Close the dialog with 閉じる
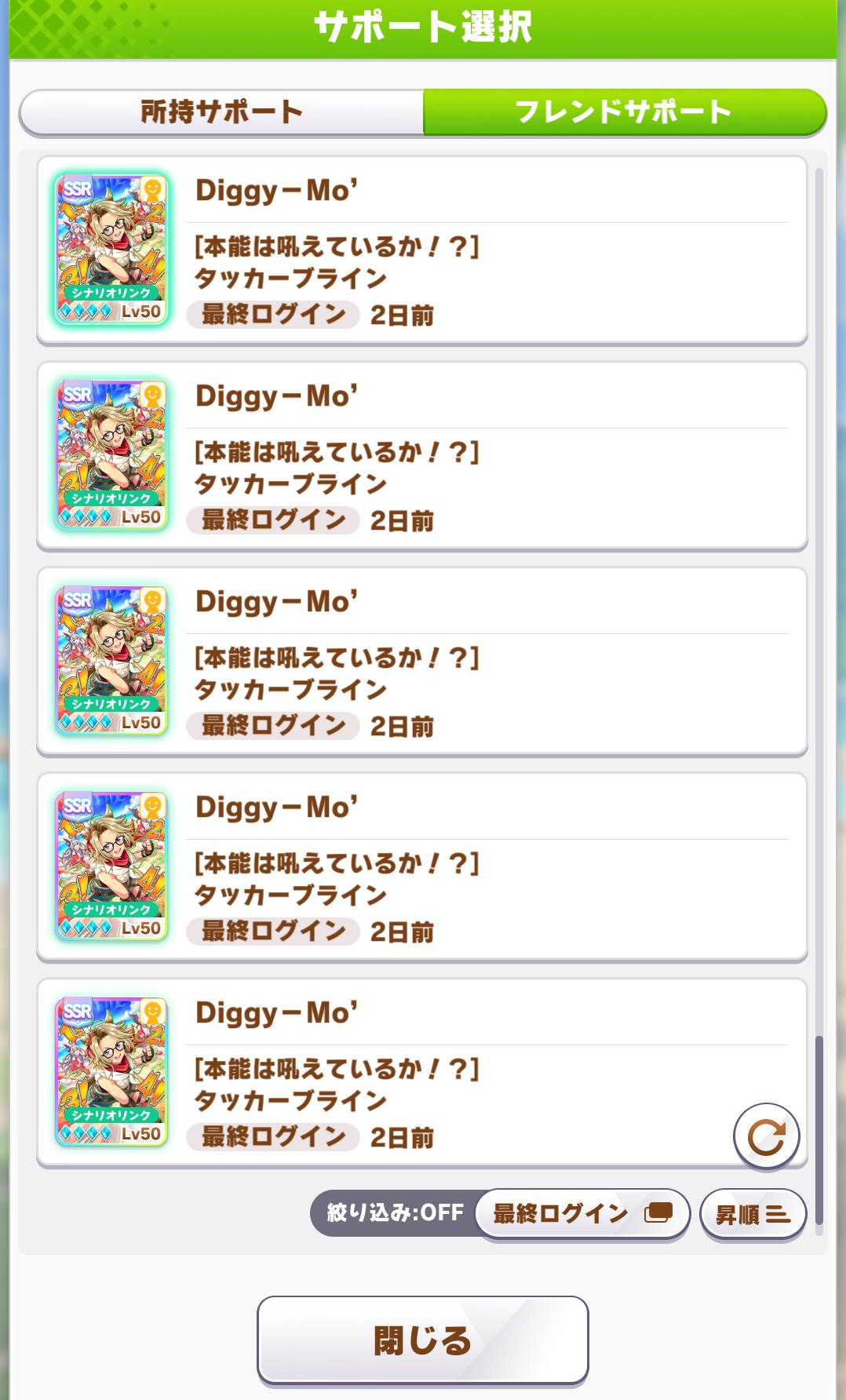 click(x=422, y=1340)
